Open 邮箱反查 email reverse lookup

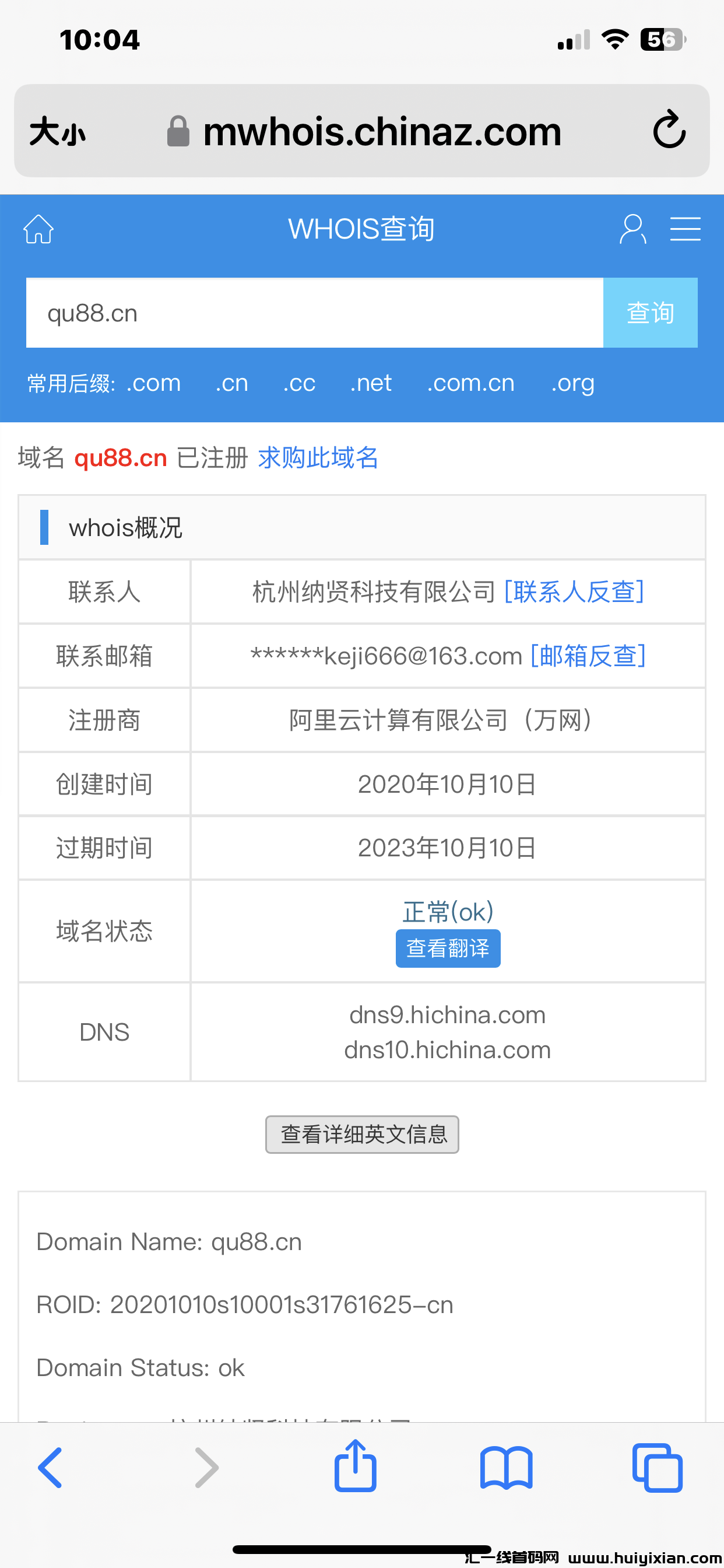tap(588, 656)
